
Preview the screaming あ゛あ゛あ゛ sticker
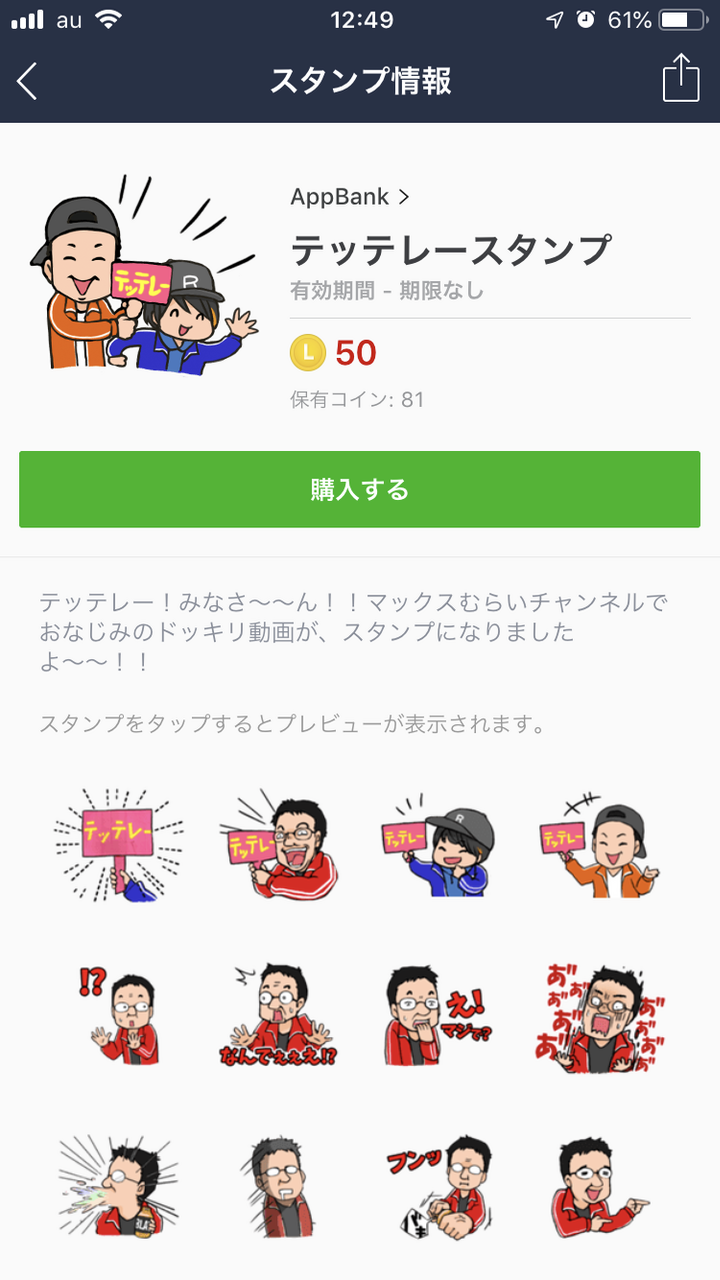coord(598,1015)
